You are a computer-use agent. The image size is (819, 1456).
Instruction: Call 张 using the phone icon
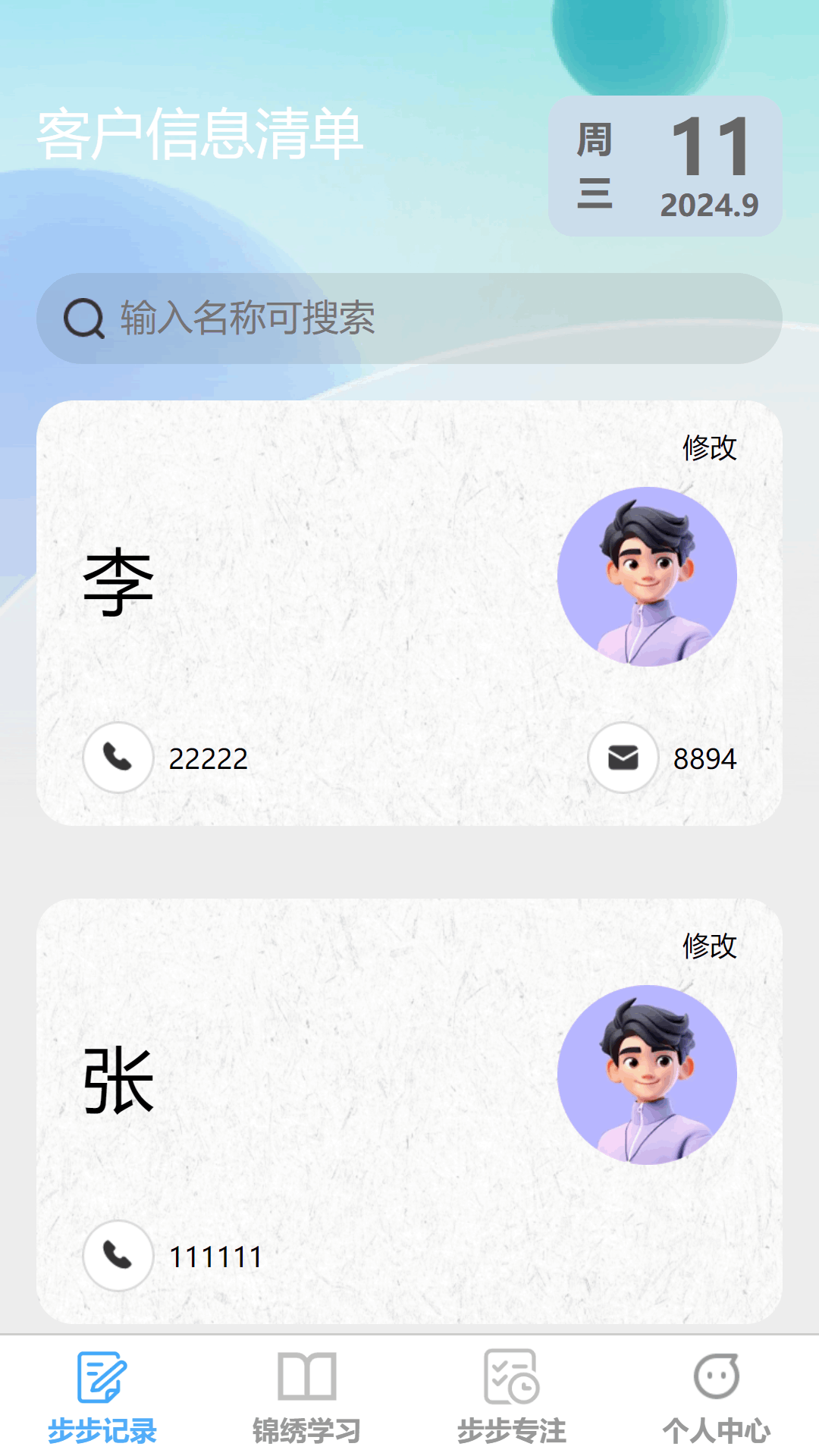(x=118, y=1256)
